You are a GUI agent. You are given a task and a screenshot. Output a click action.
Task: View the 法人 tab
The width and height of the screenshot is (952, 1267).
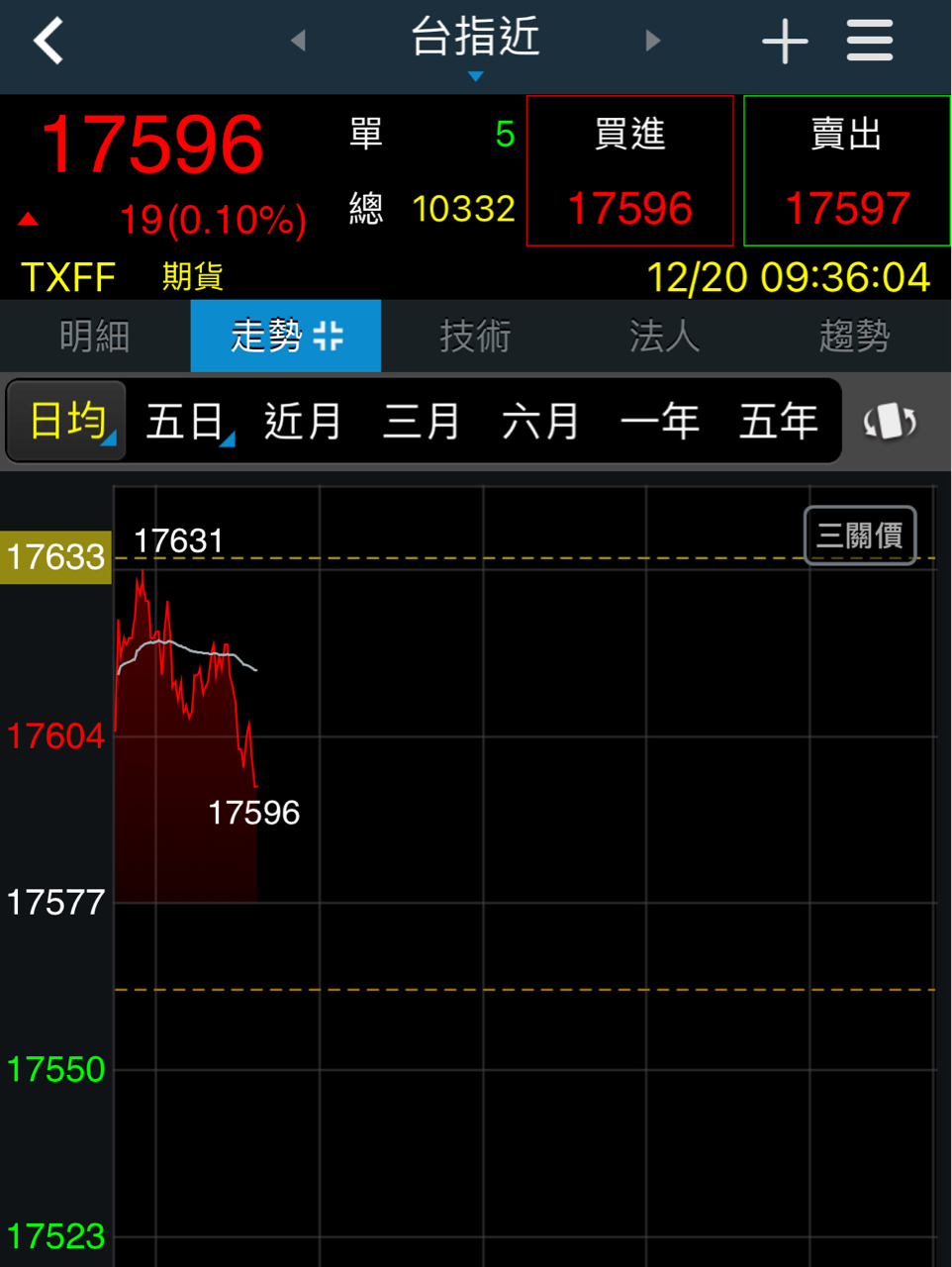click(x=665, y=337)
